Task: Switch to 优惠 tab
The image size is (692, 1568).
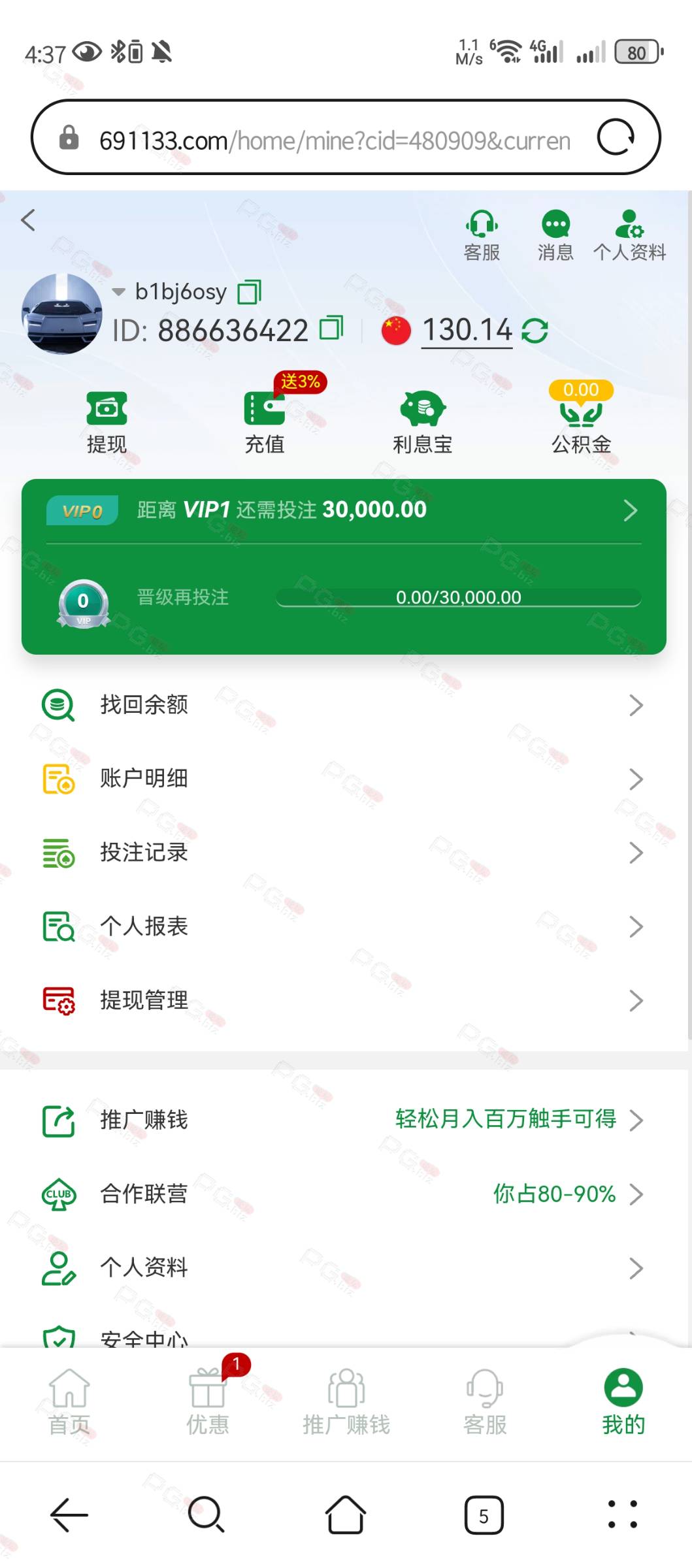Action: pyautogui.click(x=208, y=1402)
